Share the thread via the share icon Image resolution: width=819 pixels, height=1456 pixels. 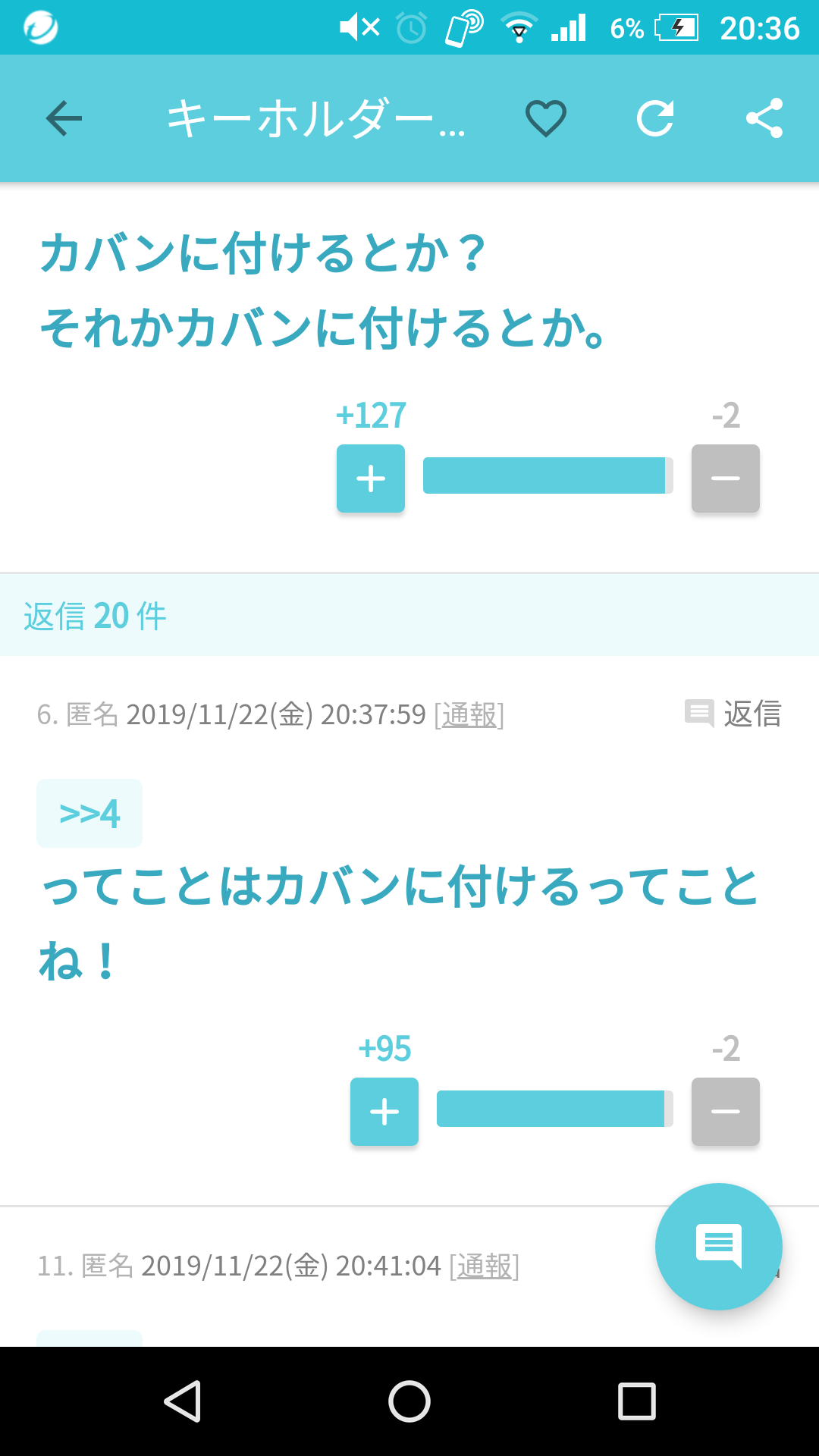click(x=766, y=118)
